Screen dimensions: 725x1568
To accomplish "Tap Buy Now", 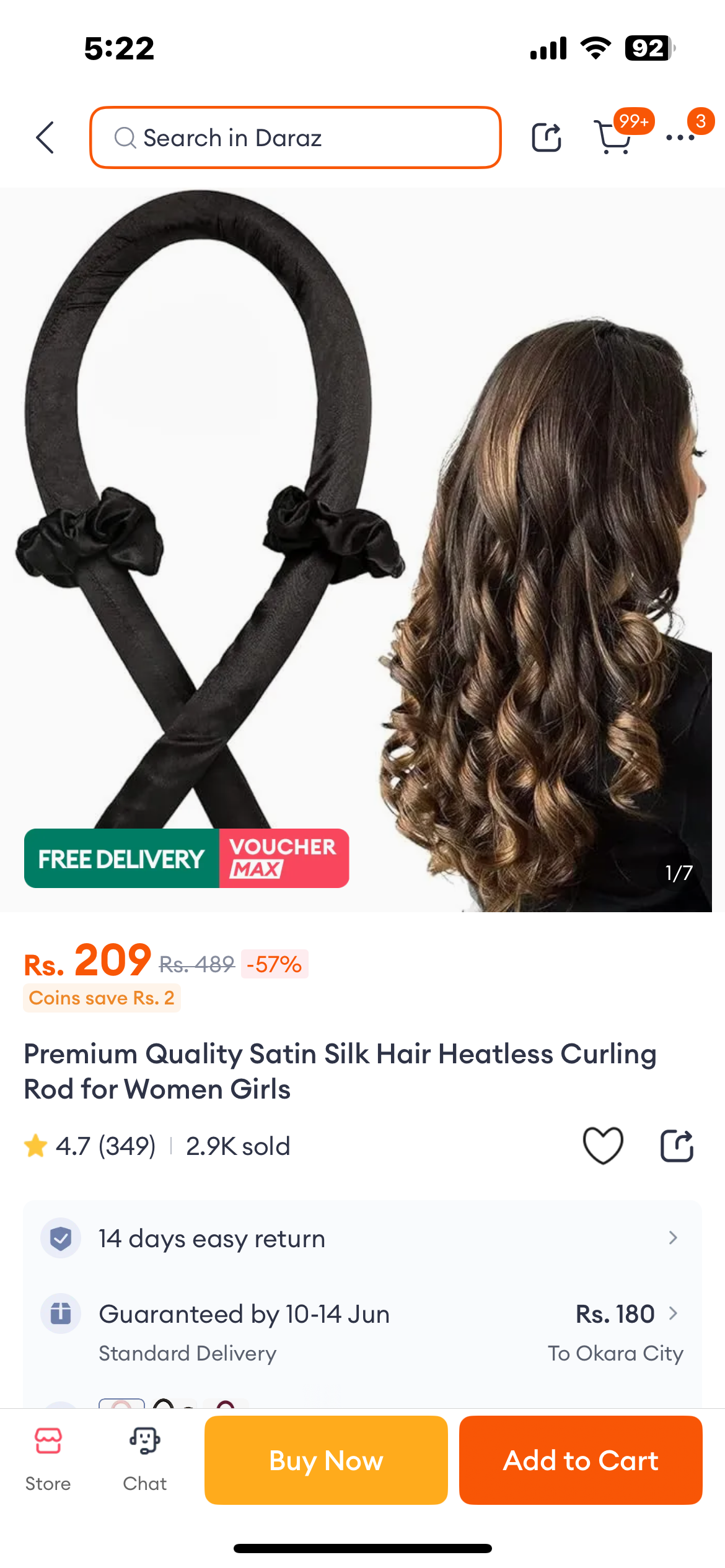I will pyautogui.click(x=326, y=1460).
